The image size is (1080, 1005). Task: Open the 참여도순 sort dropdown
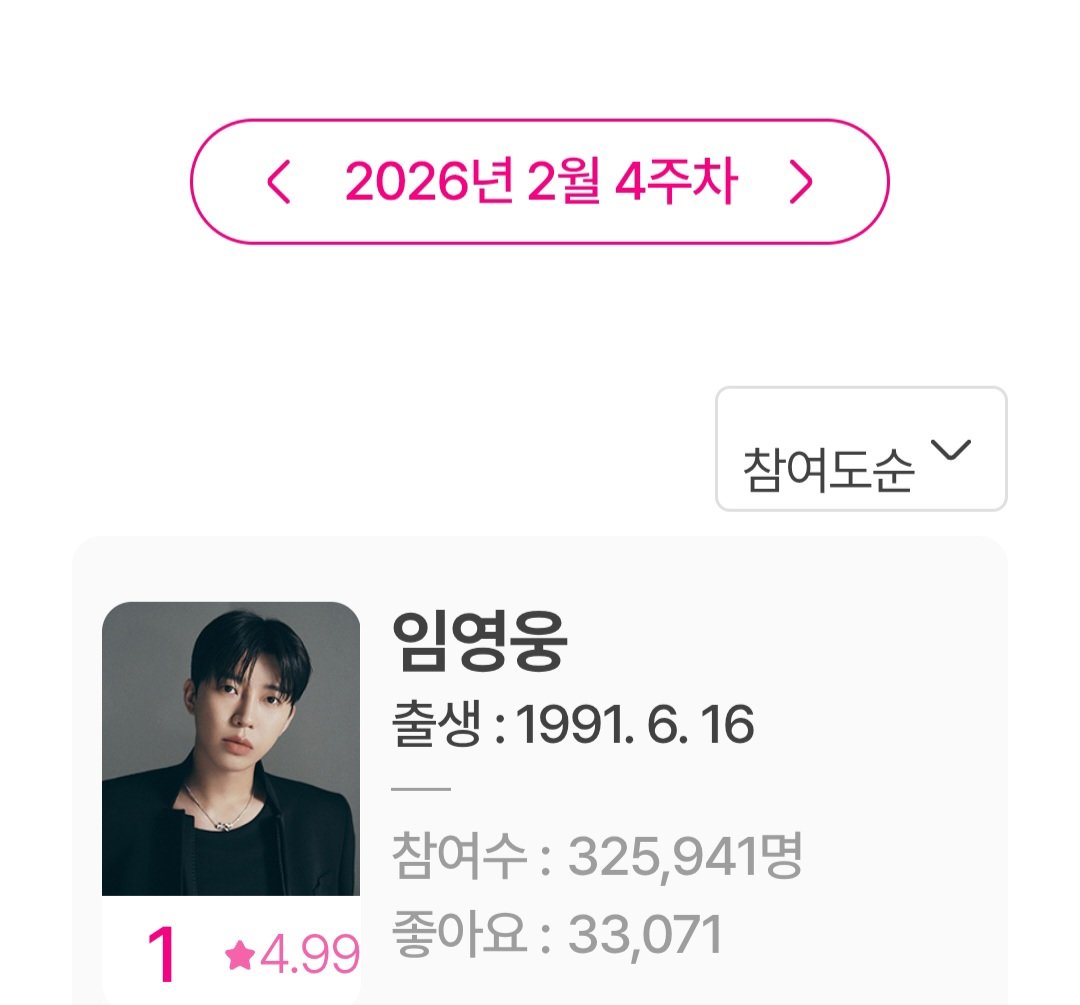coord(860,449)
